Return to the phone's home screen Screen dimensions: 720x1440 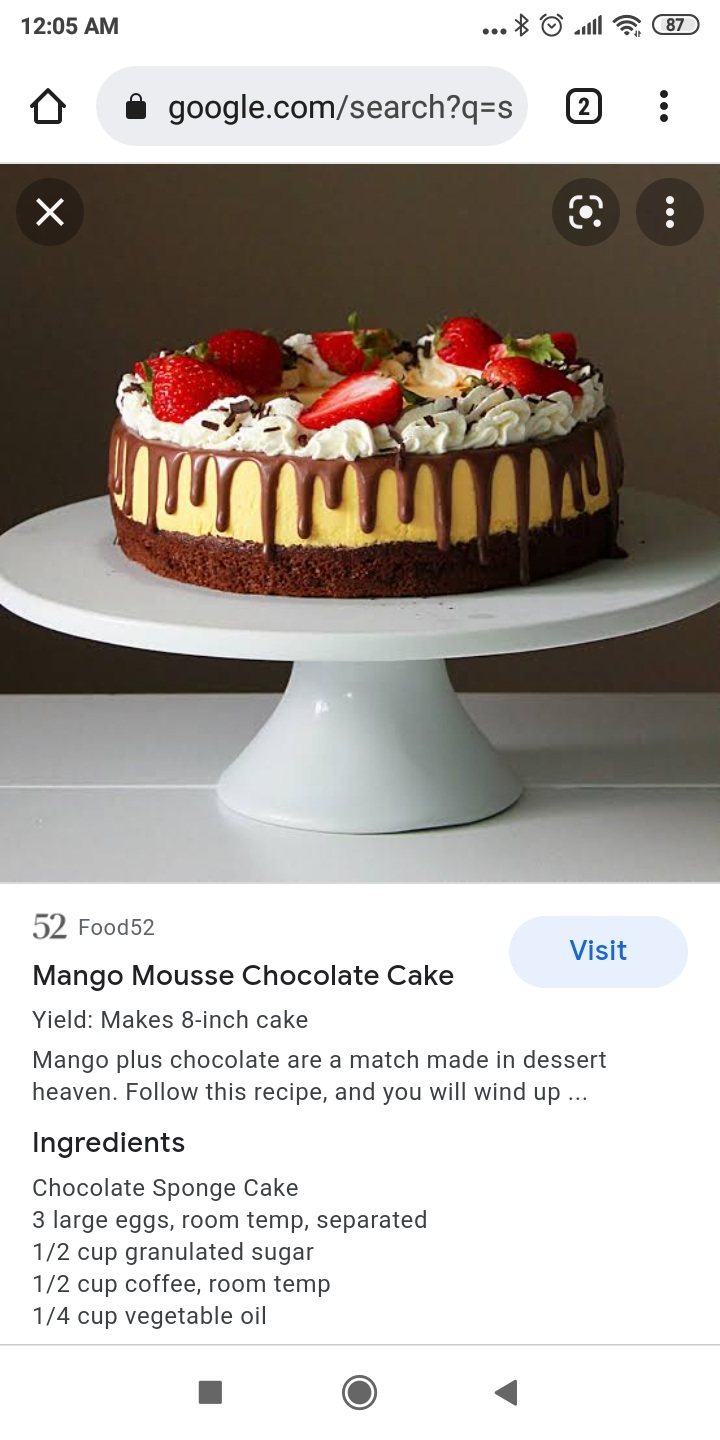(359, 1392)
